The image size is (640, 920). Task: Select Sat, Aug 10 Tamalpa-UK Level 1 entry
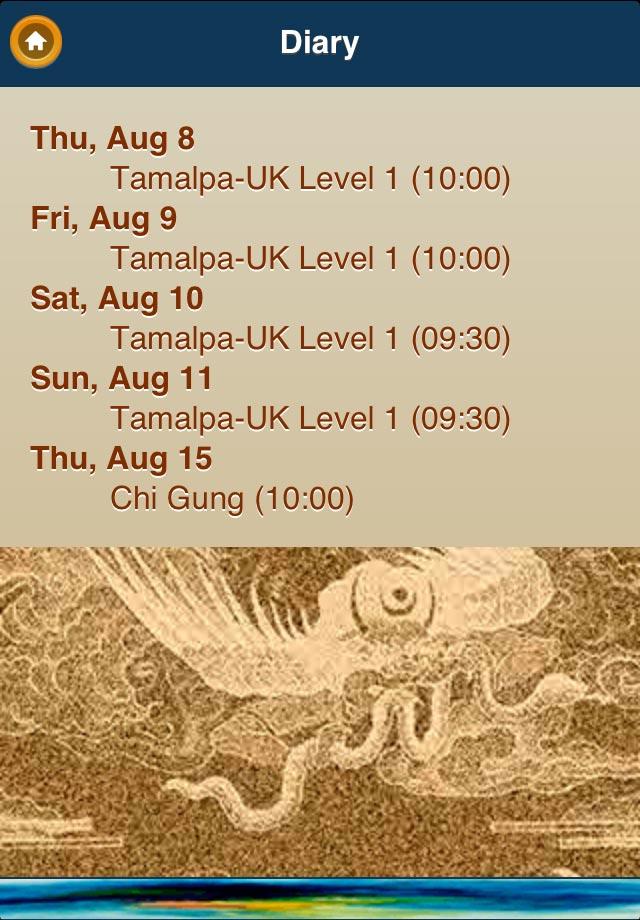coord(310,339)
